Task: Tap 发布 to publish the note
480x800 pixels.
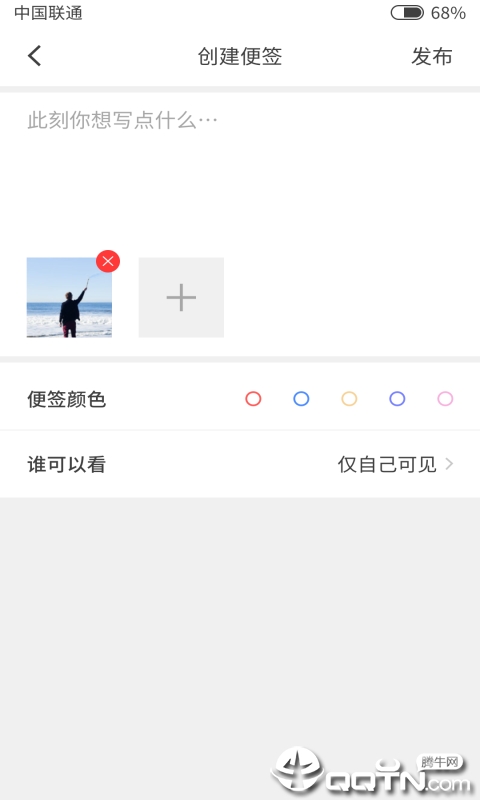Action: click(432, 56)
